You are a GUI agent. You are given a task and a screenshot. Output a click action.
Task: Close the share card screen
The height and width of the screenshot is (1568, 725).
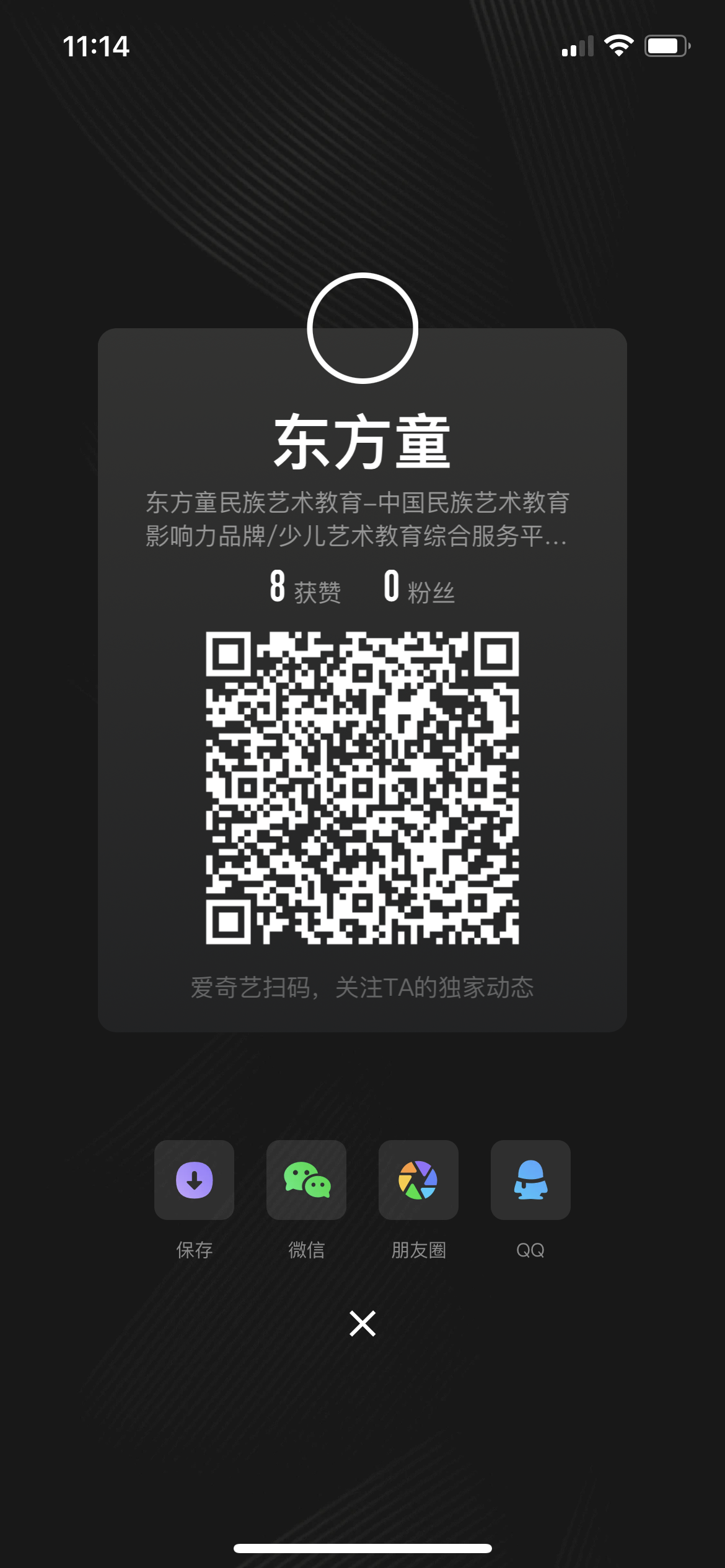click(362, 1323)
